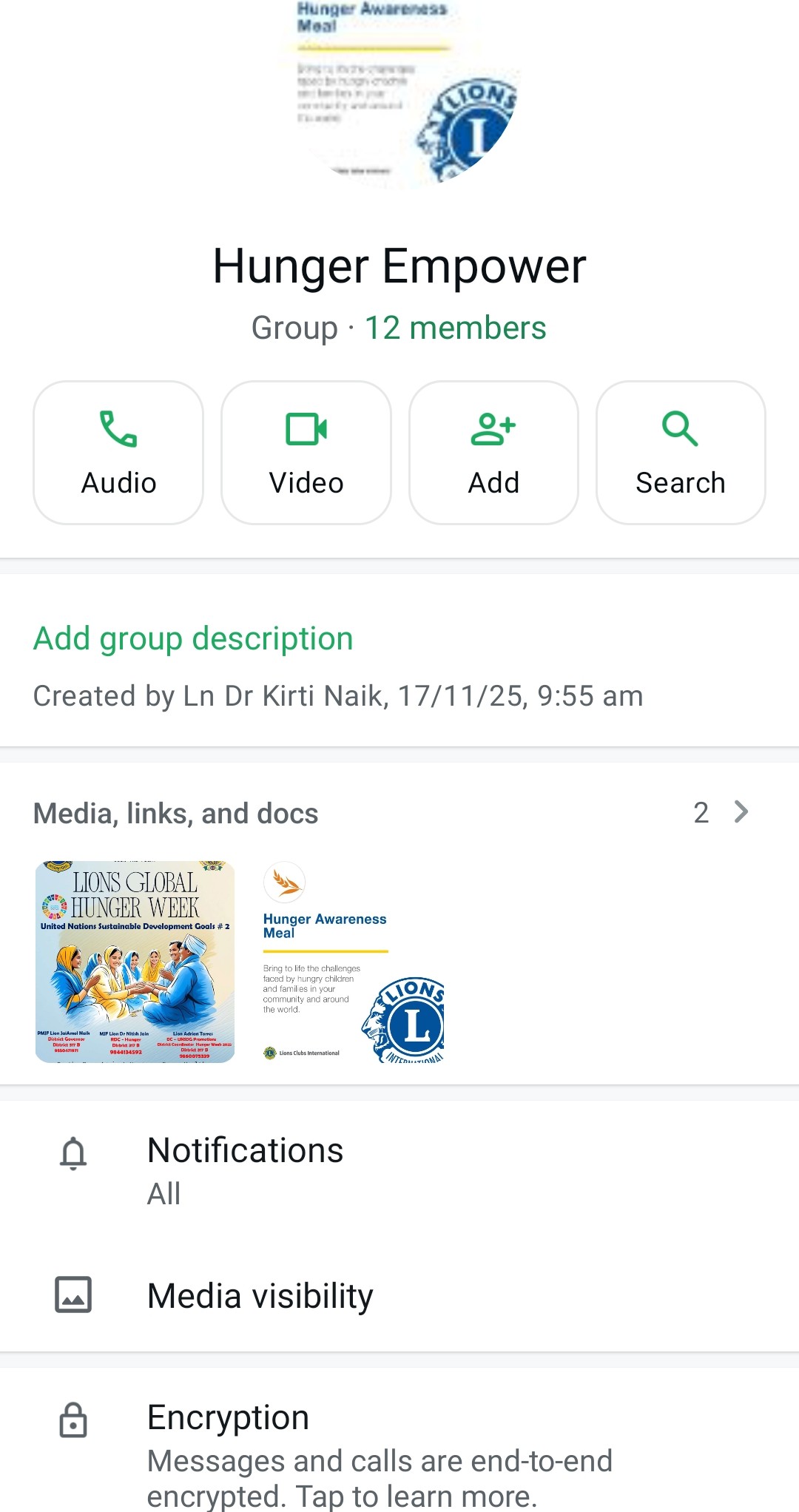The width and height of the screenshot is (799, 1512).
Task: Open Notifications settings
Action: tap(246, 1170)
